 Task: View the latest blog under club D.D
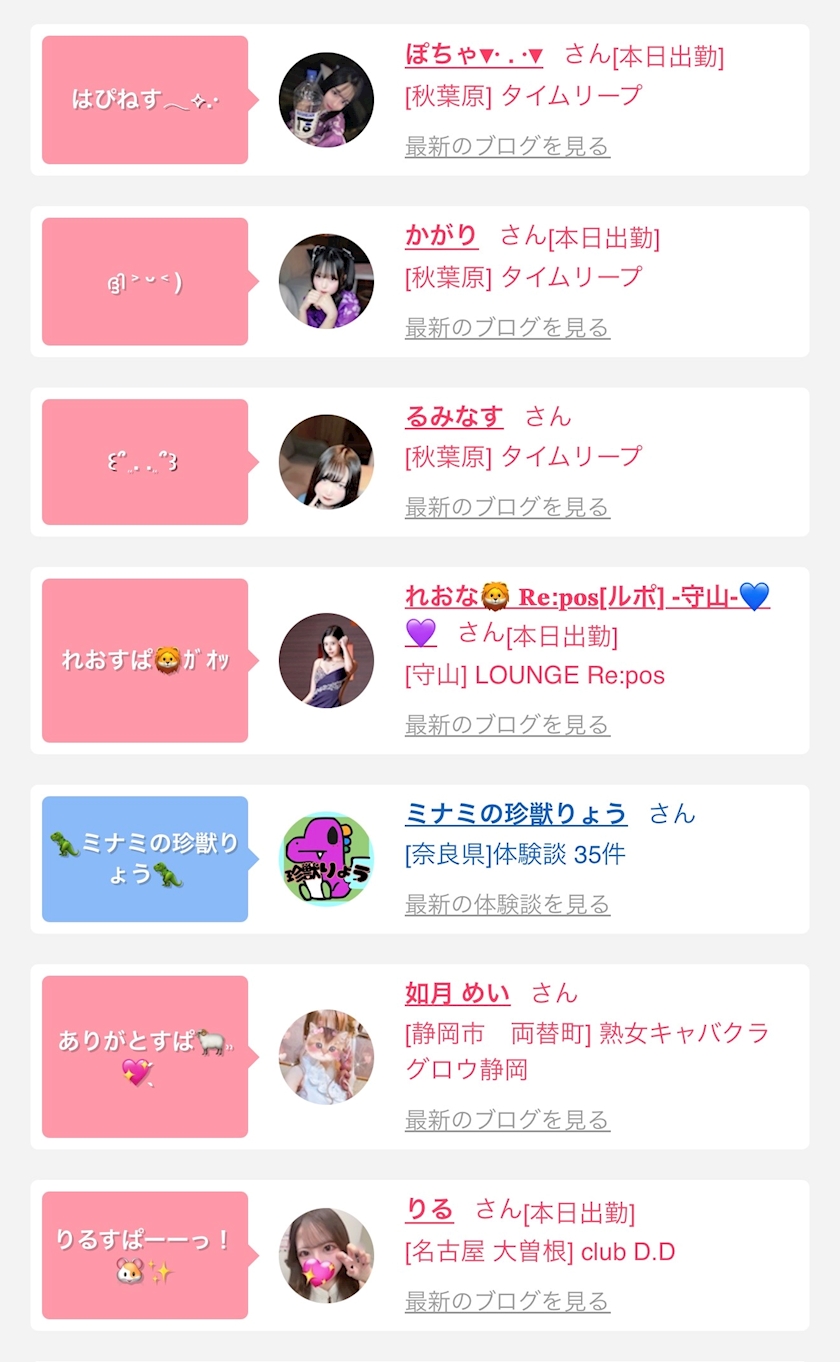[507, 1301]
